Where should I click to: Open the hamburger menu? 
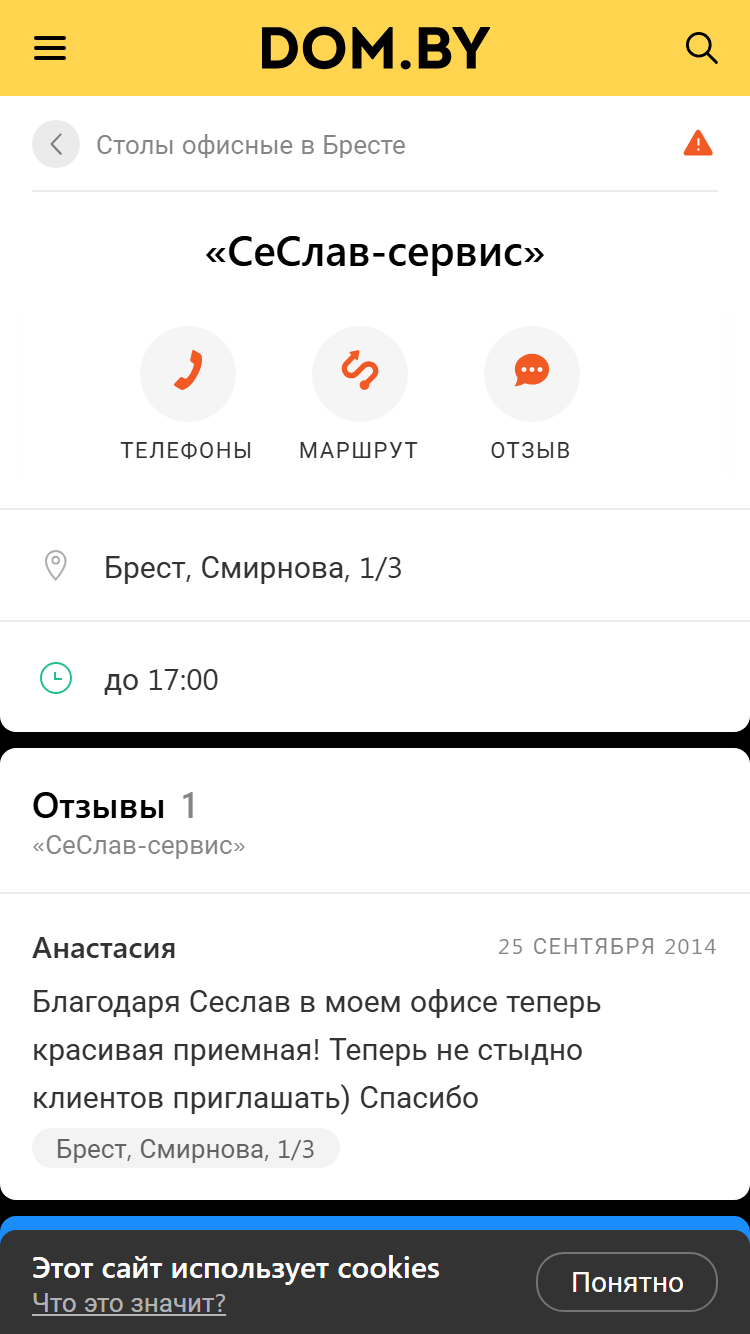pyautogui.click(x=50, y=48)
